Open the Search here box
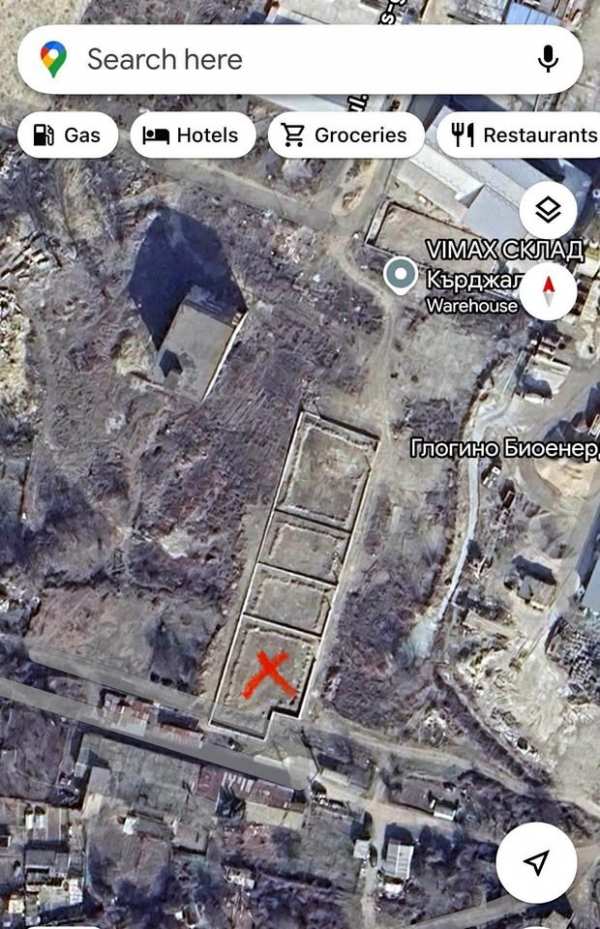This screenshot has width=600, height=929. click(280, 60)
